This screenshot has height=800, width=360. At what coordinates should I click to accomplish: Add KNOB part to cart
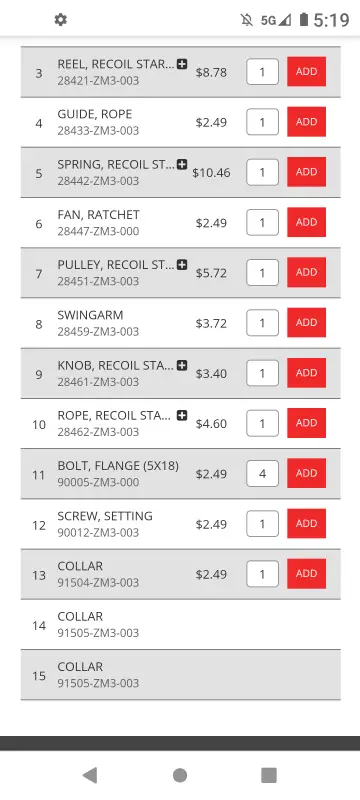tap(306, 373)
